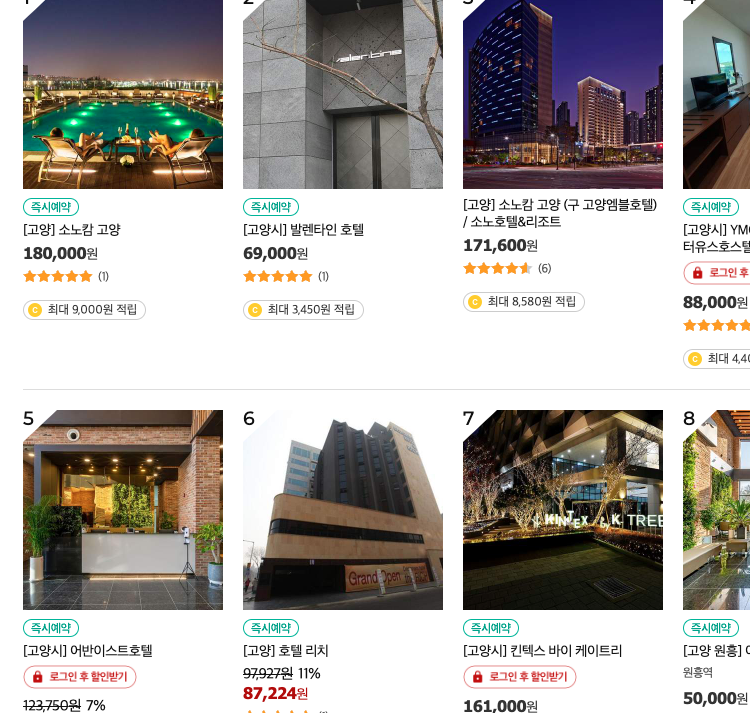This screenshot has height=713, width=750.
Task: Open the [고양시] 킨텍스 바이 케이트리 title
Action: click(x=542, y=651)
